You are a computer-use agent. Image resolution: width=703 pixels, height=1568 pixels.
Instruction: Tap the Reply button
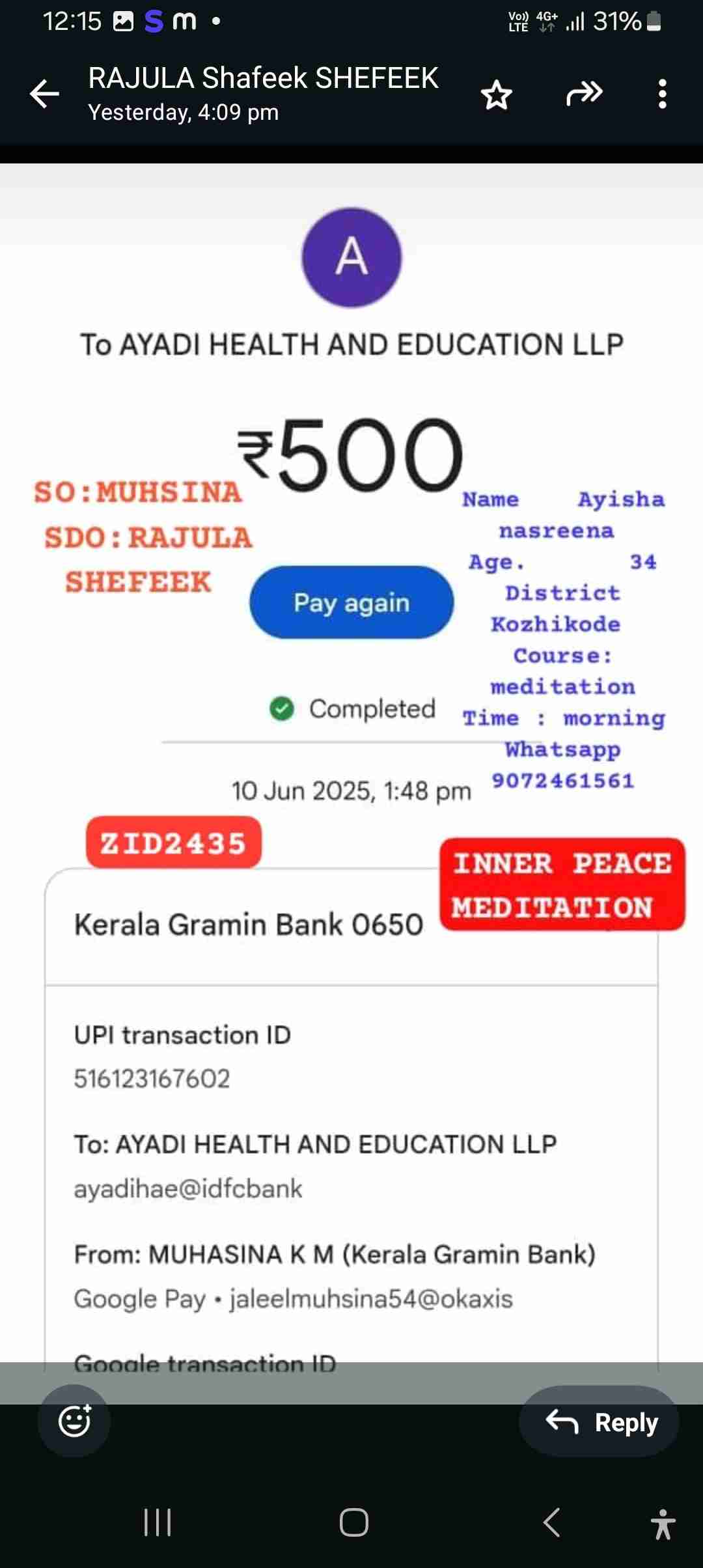(600, 1422)
